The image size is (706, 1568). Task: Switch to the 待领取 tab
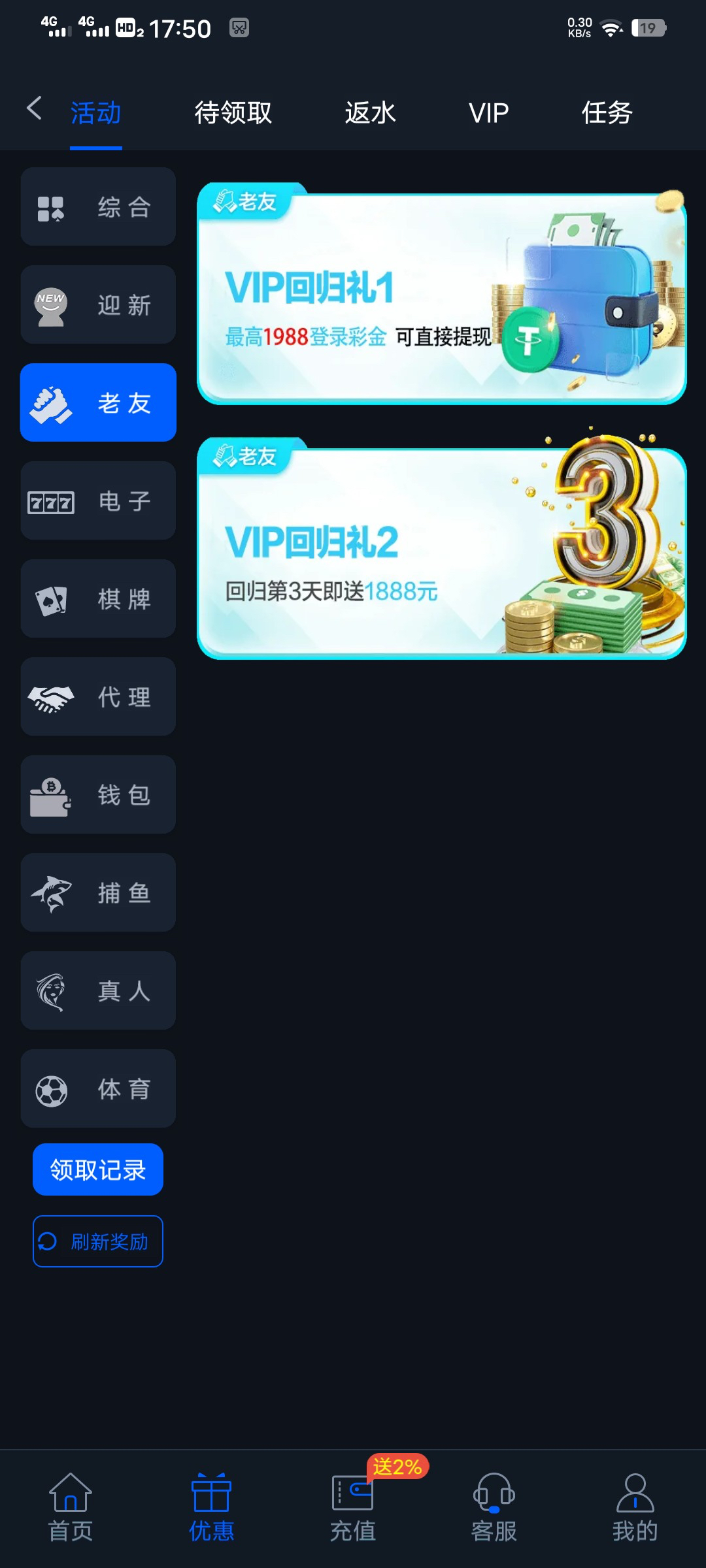(x=233, y=112)
